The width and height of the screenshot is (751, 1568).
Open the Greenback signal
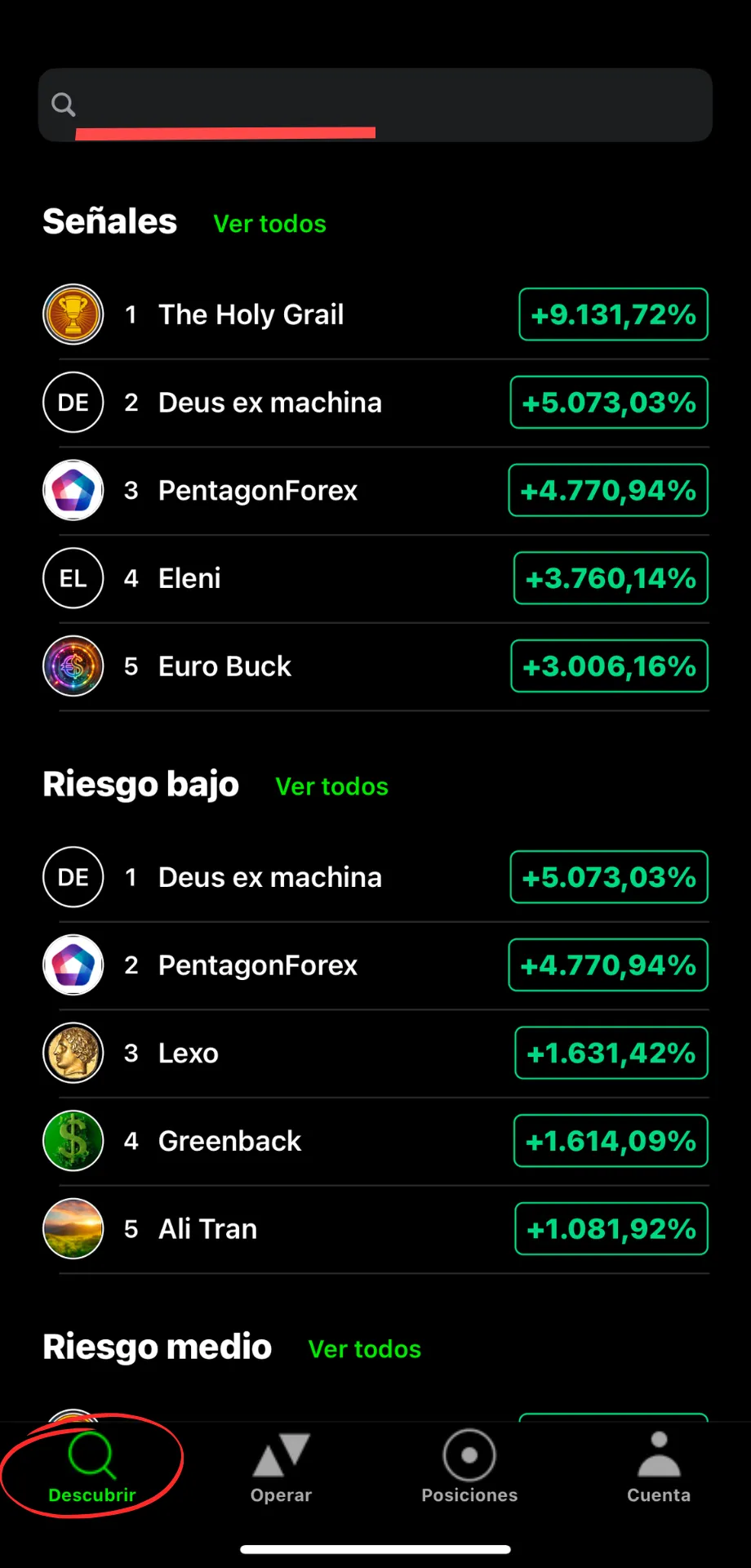click(375, 1141)
